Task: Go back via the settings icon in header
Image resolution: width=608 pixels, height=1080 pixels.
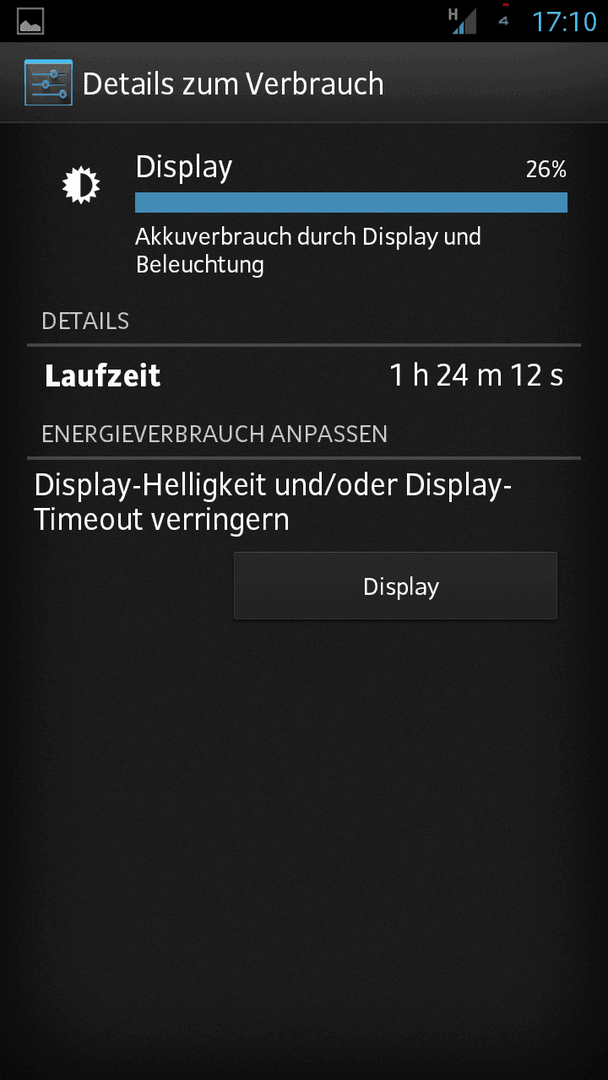Action: 48,83
